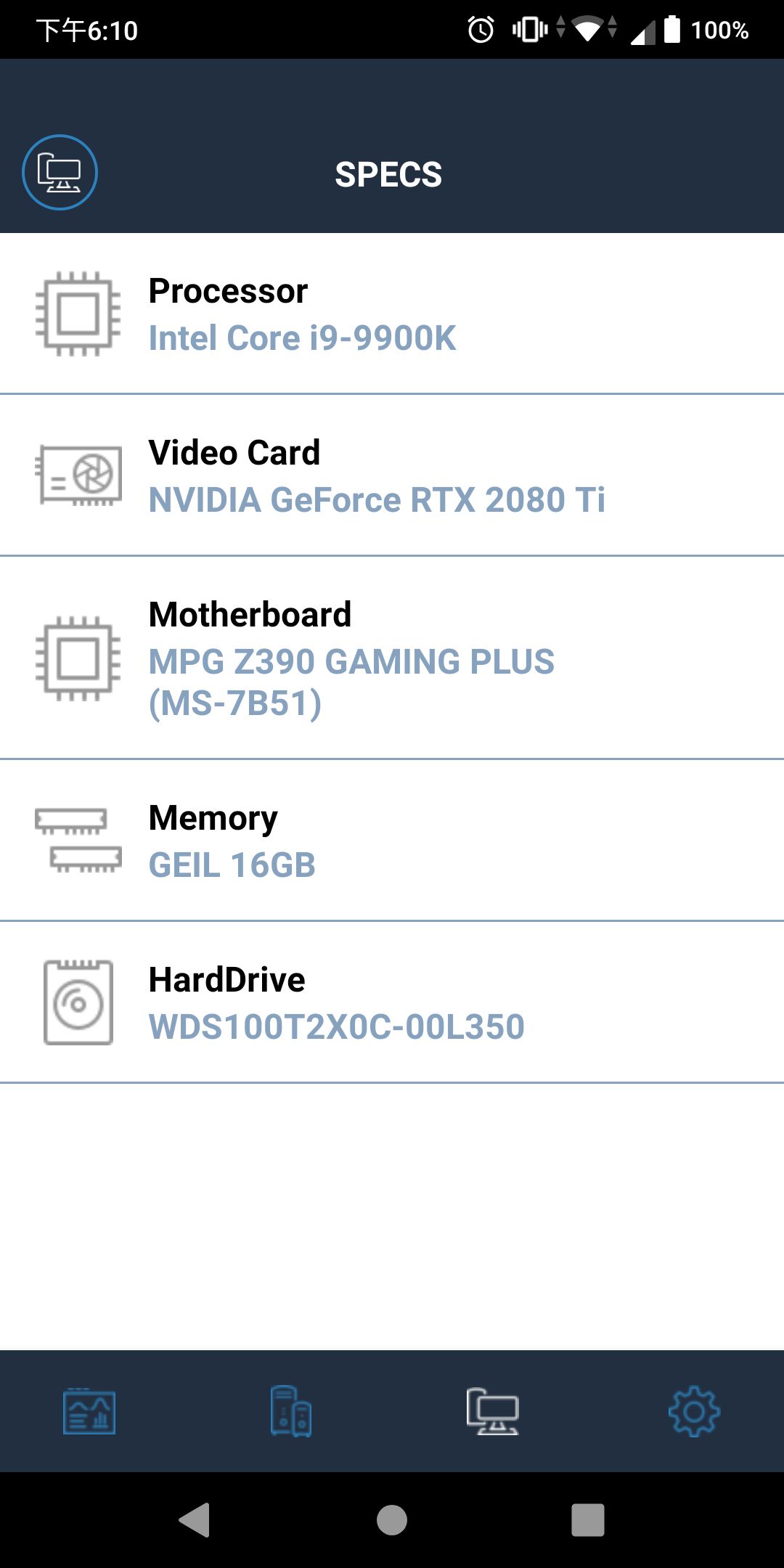
Task: Open the settings gear tab
Action: [693, 1411]
